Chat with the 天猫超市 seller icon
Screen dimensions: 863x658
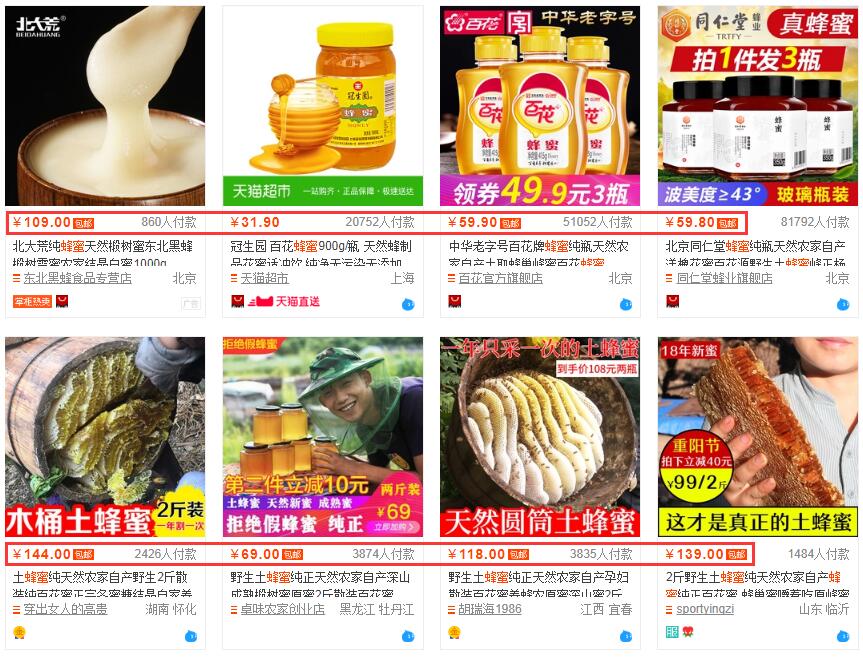[x=408, y=304]
